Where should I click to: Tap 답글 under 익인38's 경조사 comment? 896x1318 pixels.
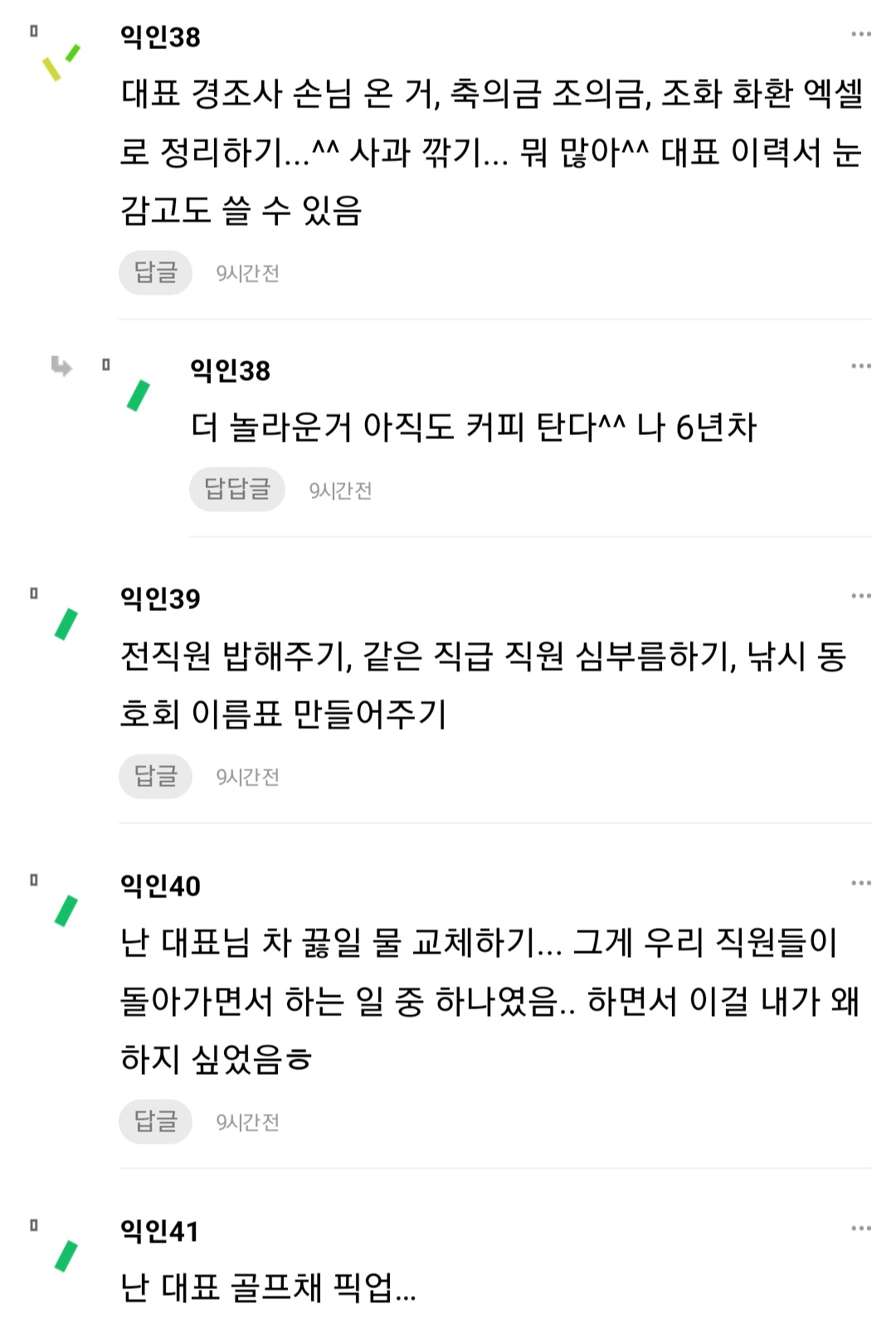155,272
